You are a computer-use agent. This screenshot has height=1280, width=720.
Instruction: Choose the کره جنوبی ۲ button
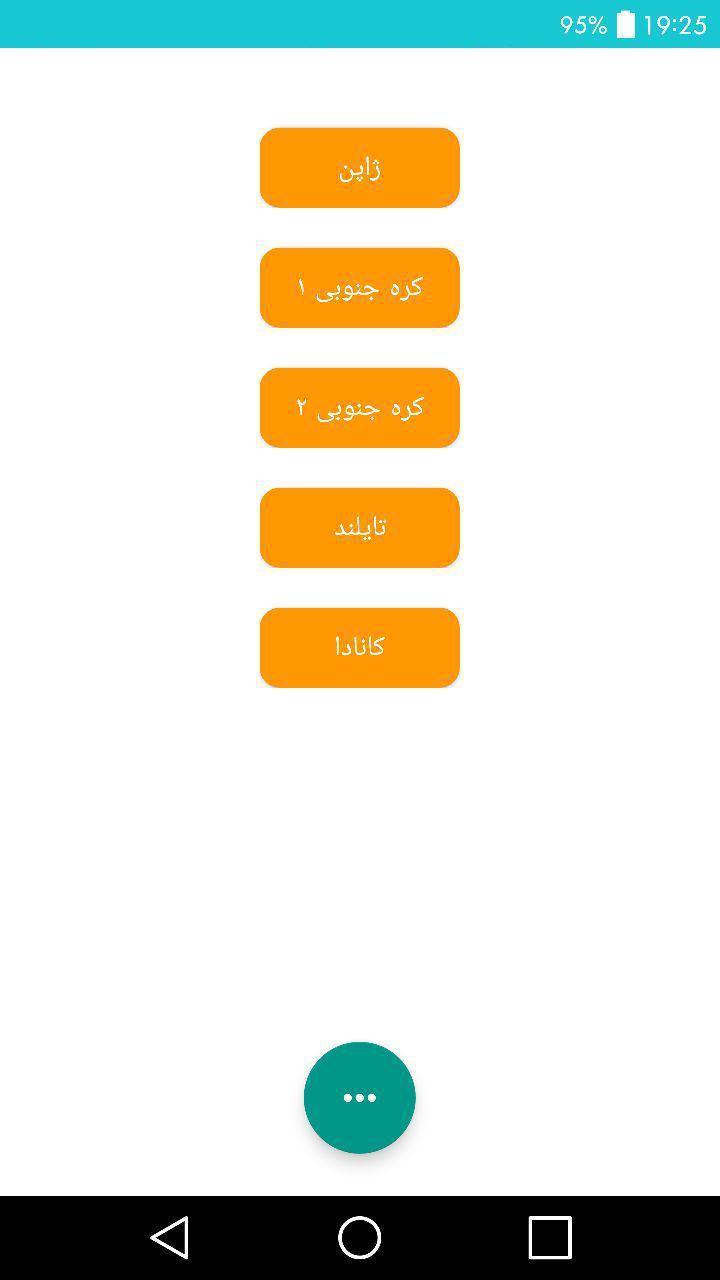coord(359,408)
